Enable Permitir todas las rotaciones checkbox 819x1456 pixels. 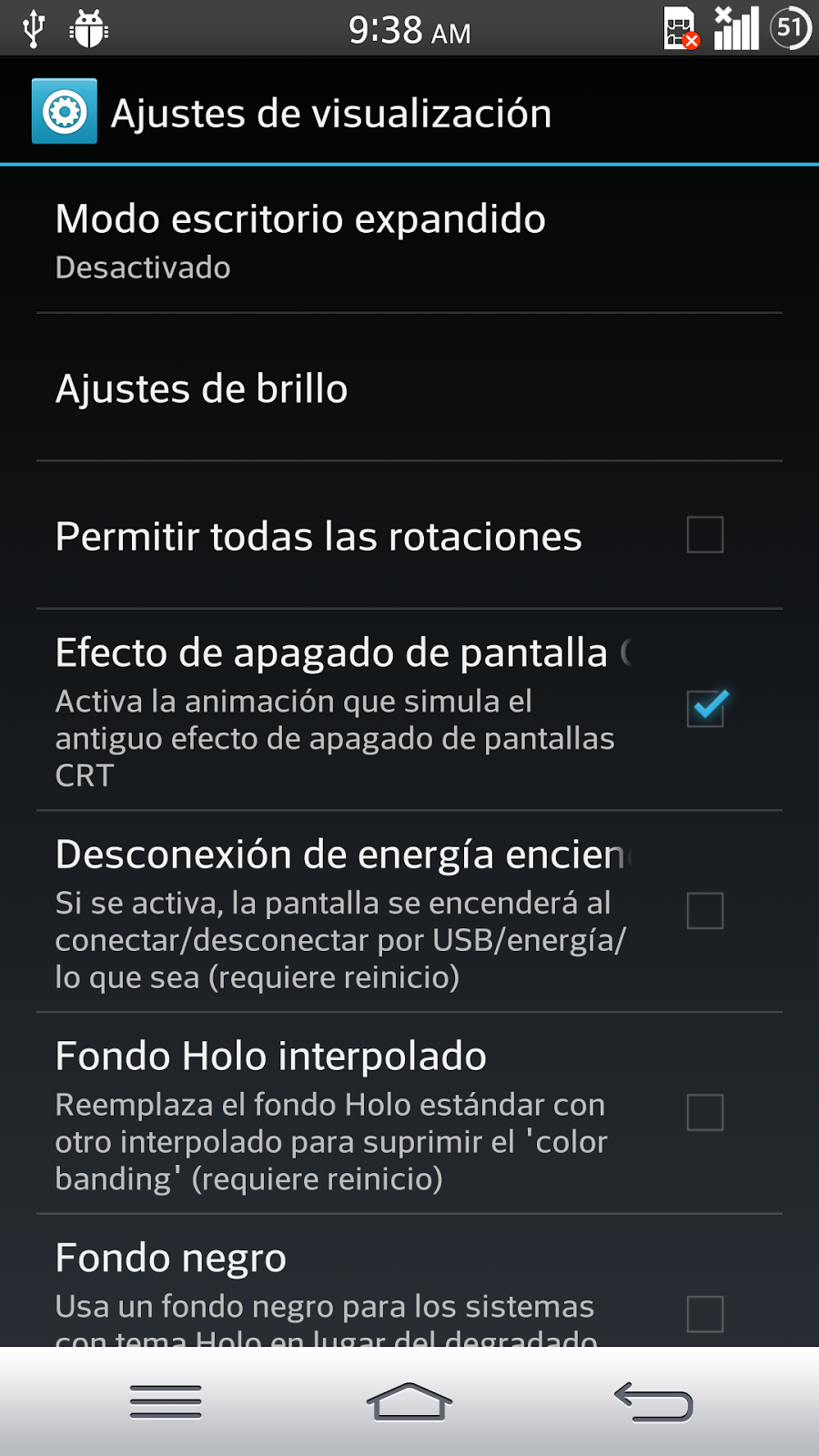(x=705, y=535)
